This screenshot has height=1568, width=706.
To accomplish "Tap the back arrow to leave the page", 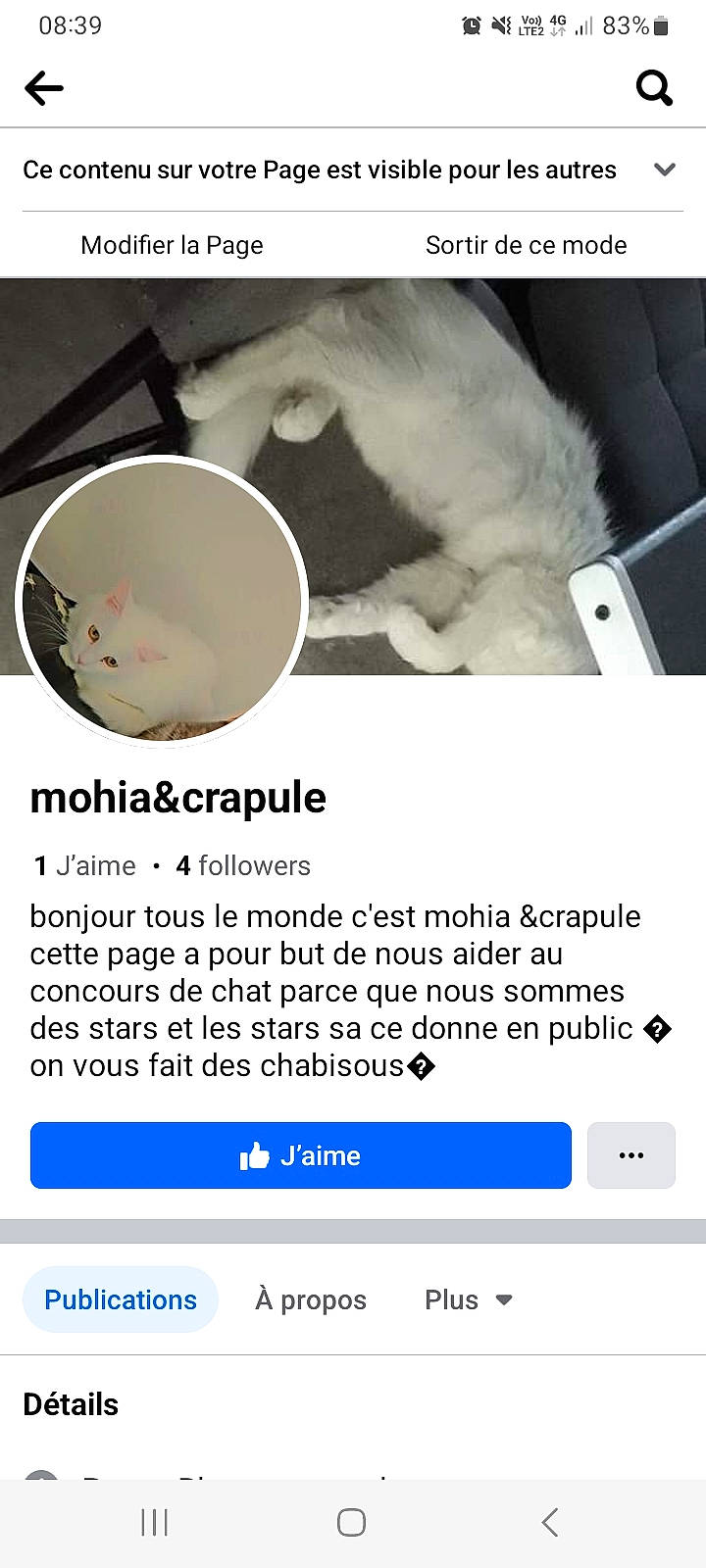I will 43,88.
